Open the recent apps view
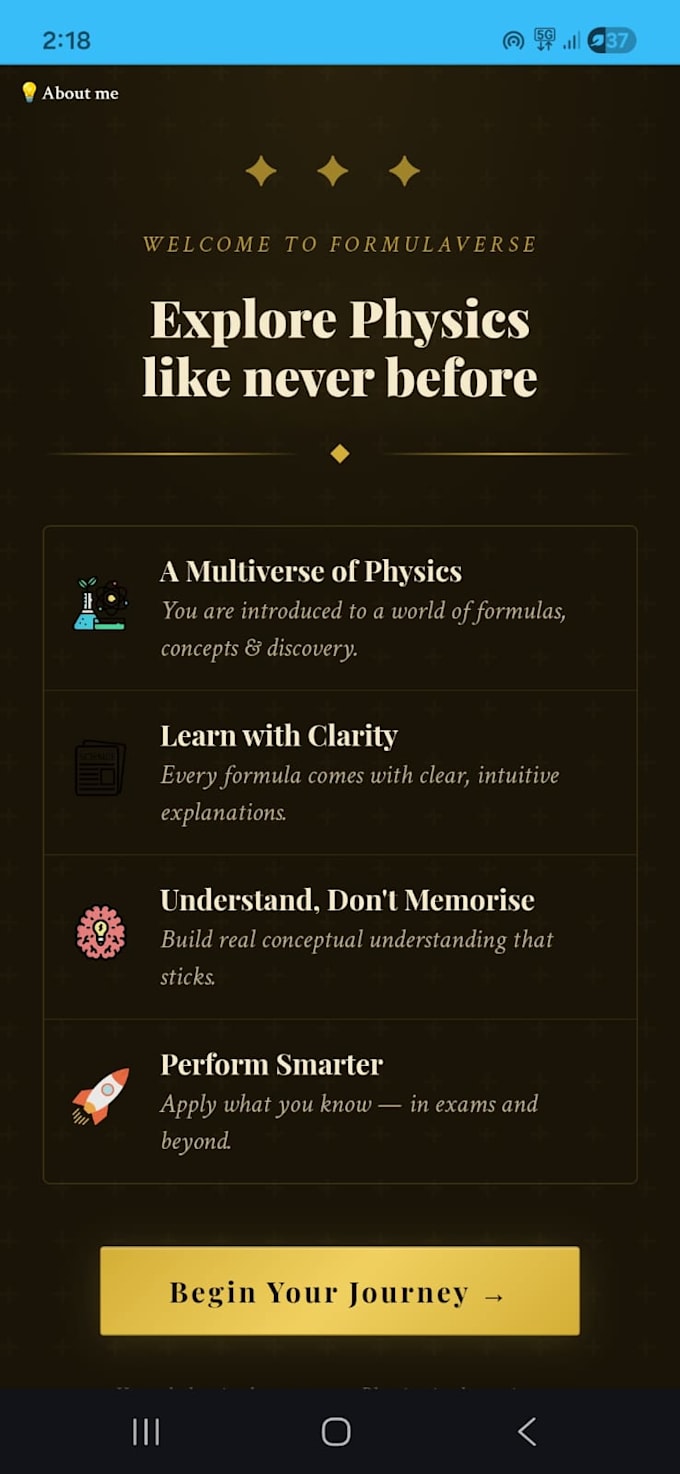680x1474 pixels. coord(146,1431)
